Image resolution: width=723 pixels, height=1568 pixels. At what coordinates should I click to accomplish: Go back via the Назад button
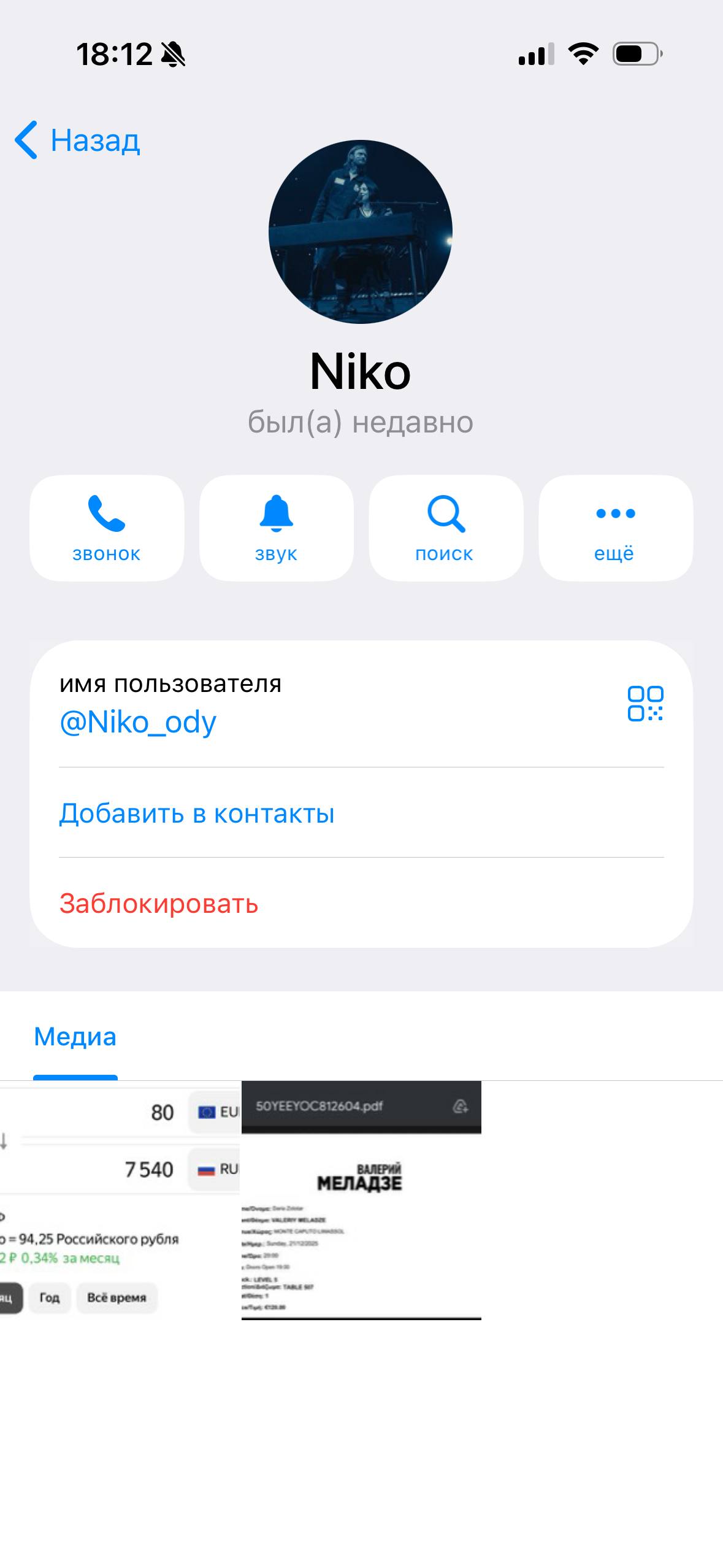coord(78,140)
